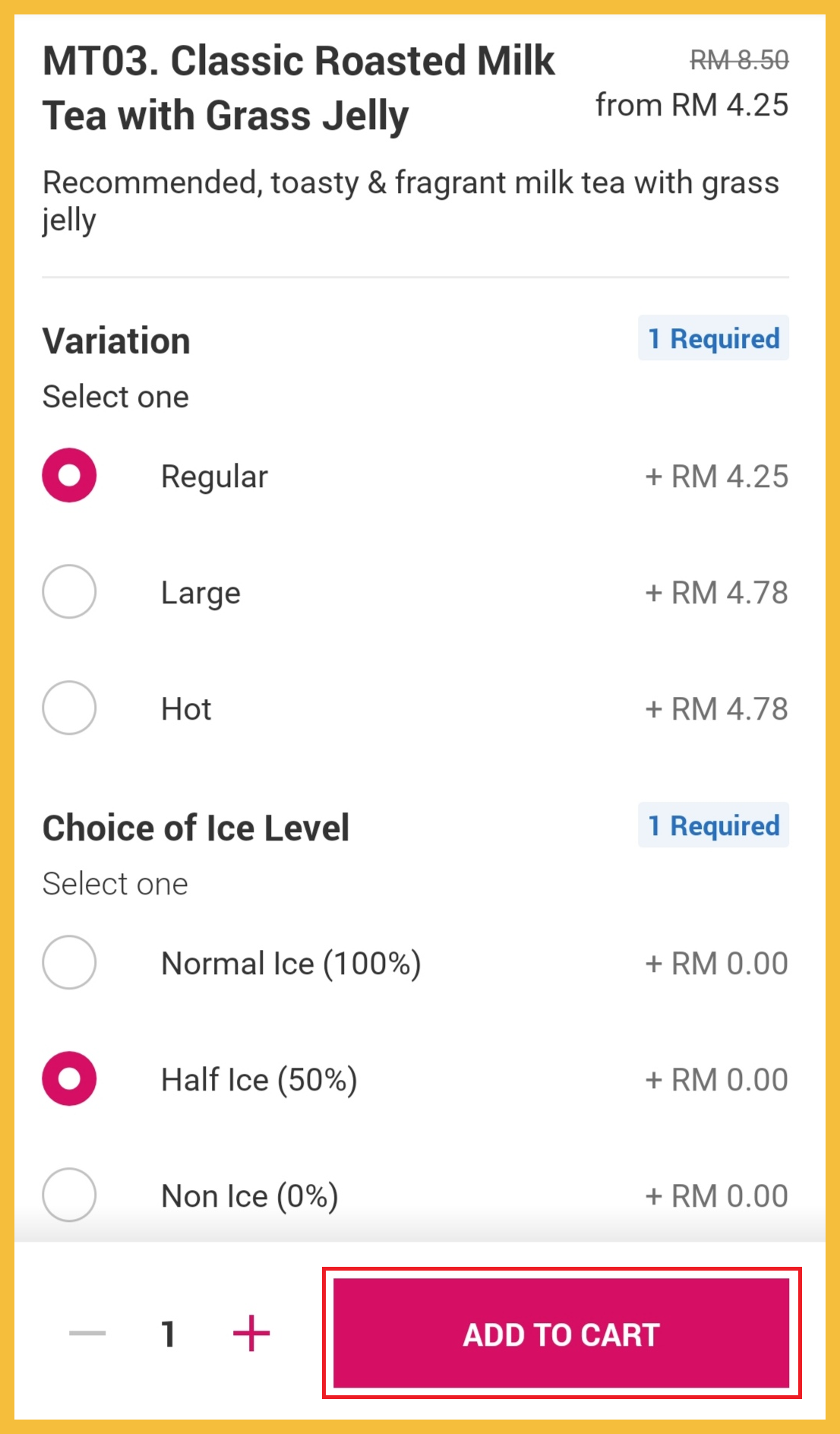The height and width of the screenshot is (1434, 840).
Task: Select Normal Ice (100%)
Action: click(69, 963)
